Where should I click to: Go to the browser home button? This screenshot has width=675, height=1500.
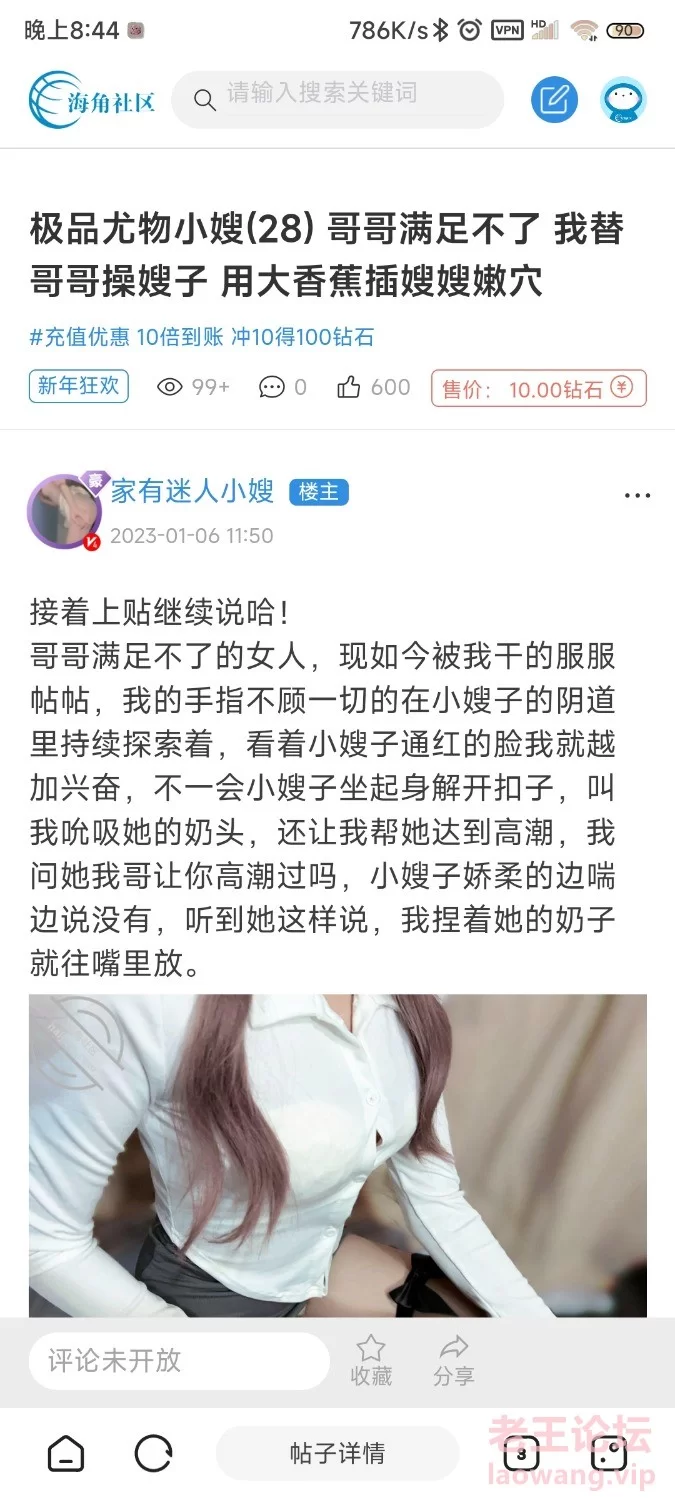pos(66,1453)
